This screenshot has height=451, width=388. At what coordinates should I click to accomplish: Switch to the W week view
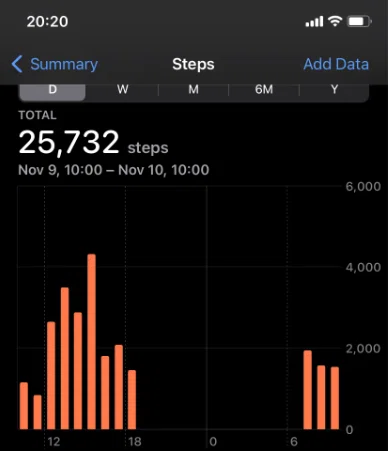coord(122,90)
